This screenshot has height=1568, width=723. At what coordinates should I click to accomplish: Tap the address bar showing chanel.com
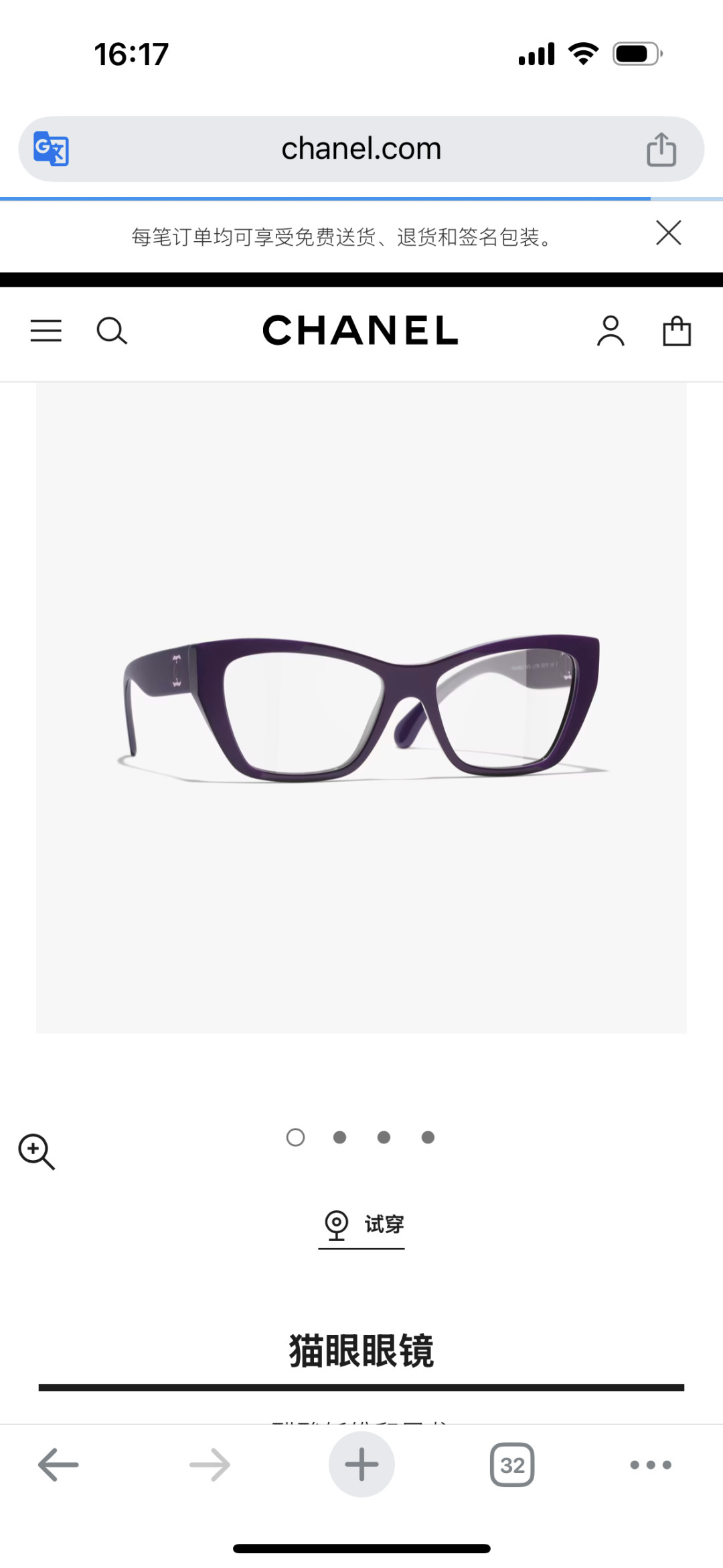tap(361, 149)
